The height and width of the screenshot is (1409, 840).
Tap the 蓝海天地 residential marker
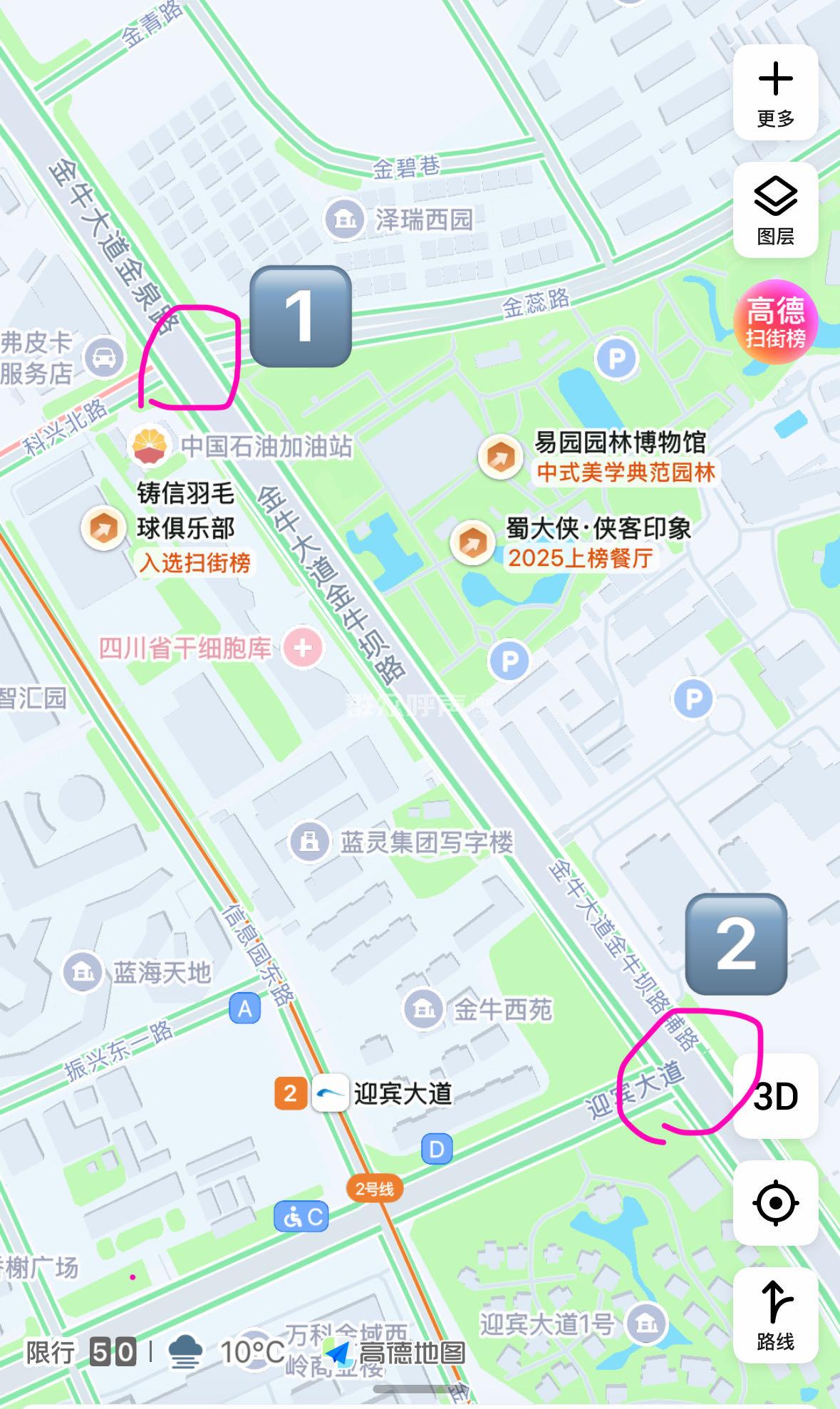coord(83,971)
